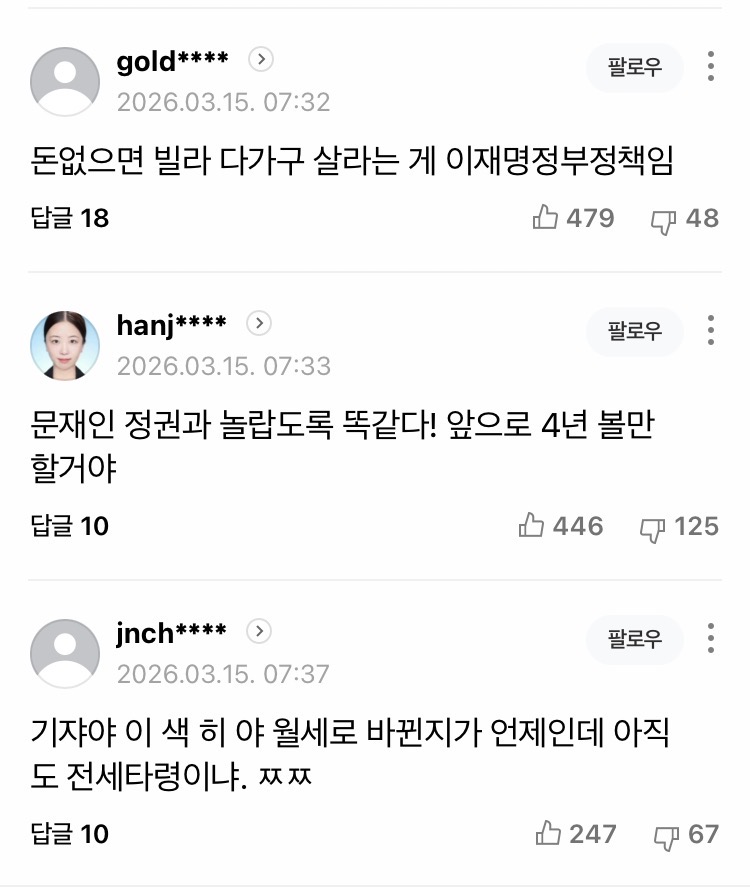Open gold**** profile via chevron

(260, 60)
